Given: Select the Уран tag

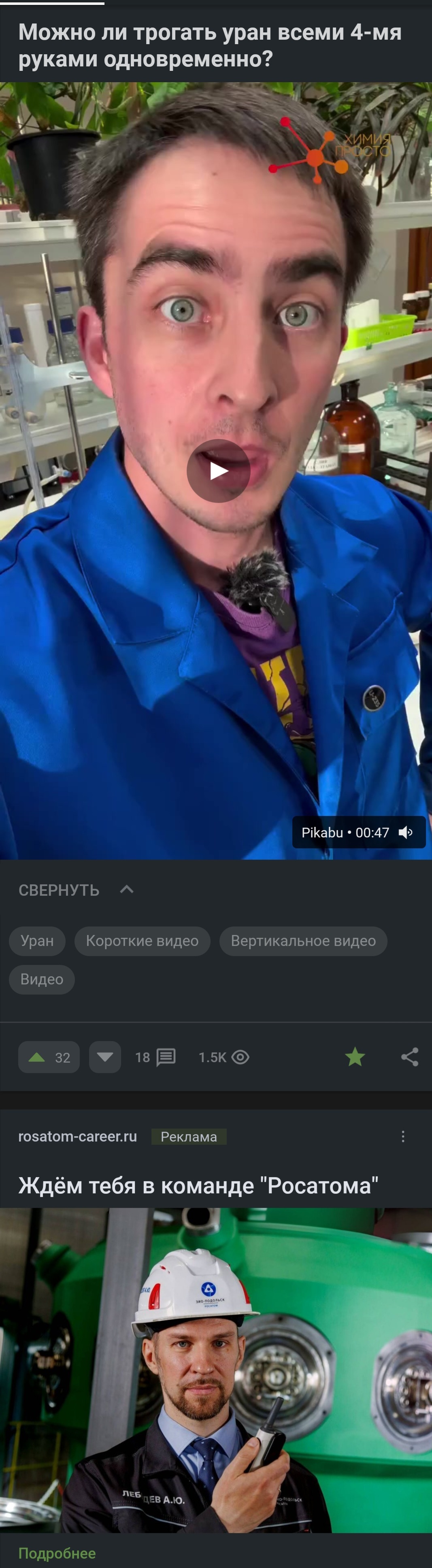Looking at the screenshot, I should pos(37,940).
